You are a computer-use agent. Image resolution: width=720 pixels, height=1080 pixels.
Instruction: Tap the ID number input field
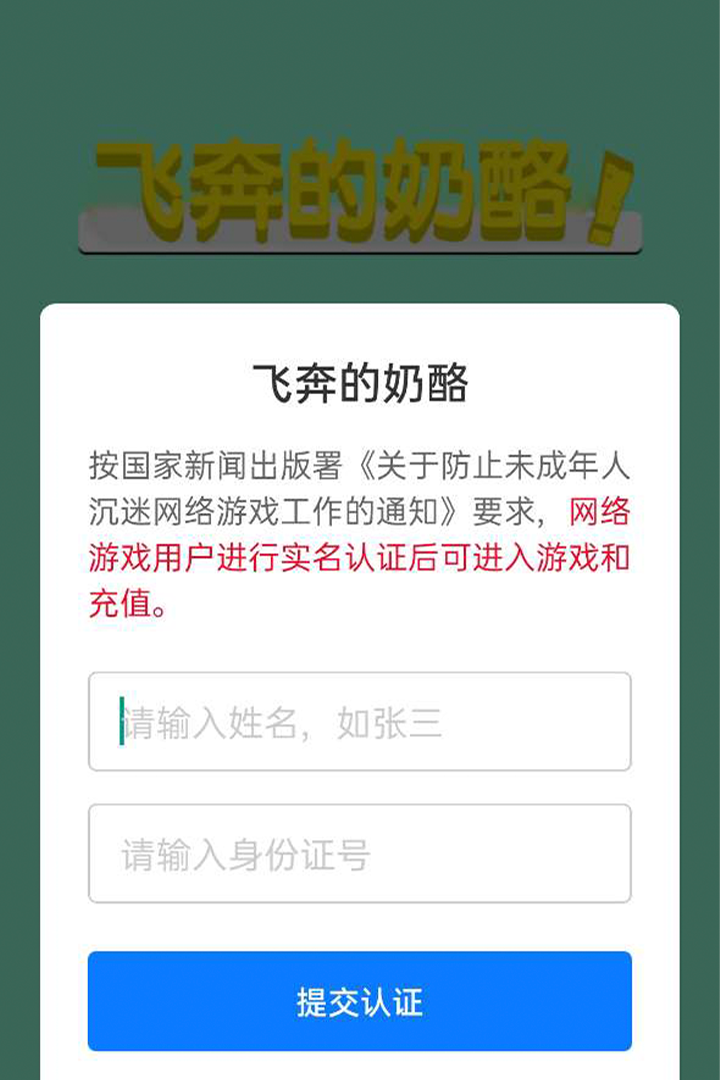[359, 853]
